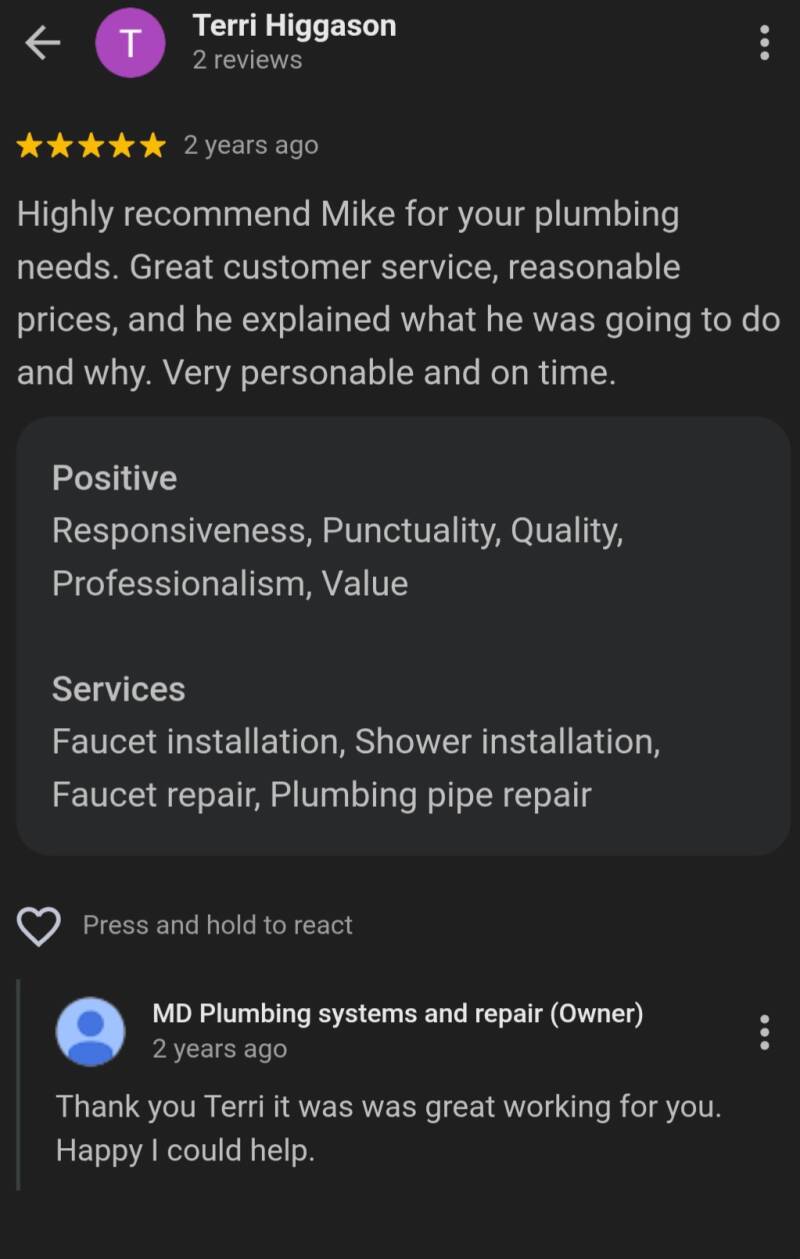Like the review with the heart icon
The image size is (800, 1259).
pyautogui.click(x=40, y=926)
